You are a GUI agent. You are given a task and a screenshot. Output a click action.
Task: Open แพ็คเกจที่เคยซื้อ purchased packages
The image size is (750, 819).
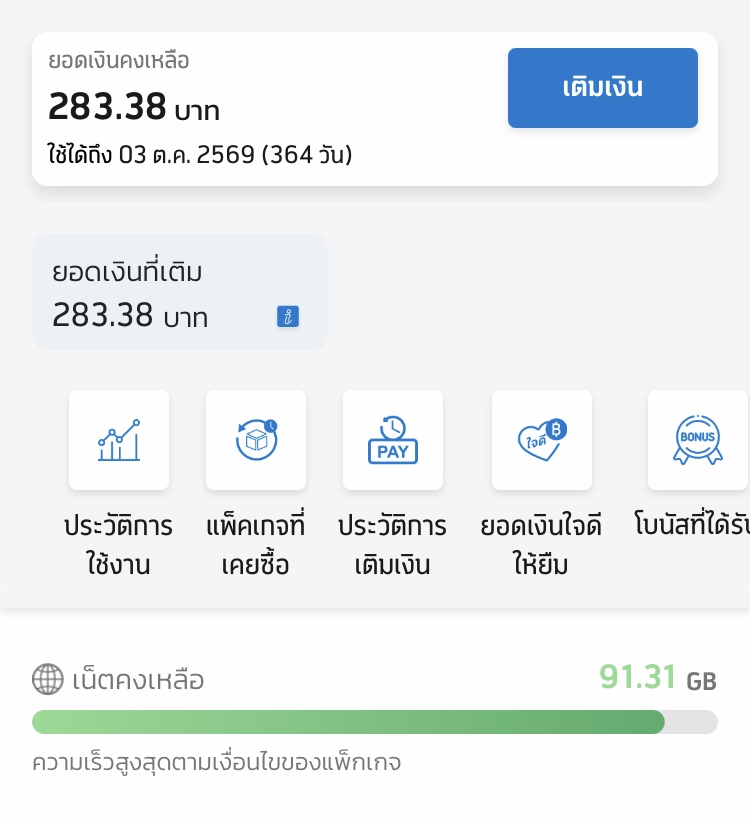coord(256,440)
